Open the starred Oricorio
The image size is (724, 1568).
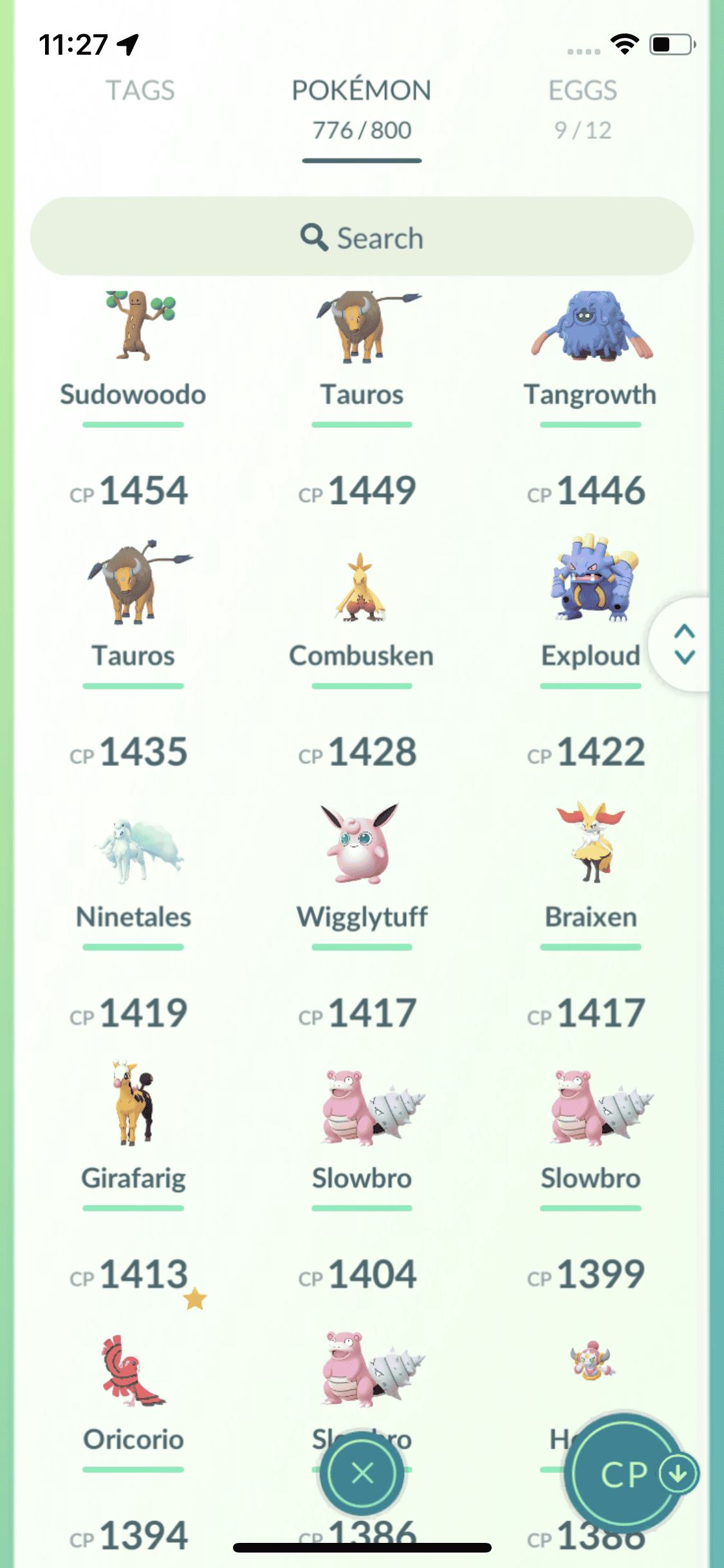pos(133,1384)
